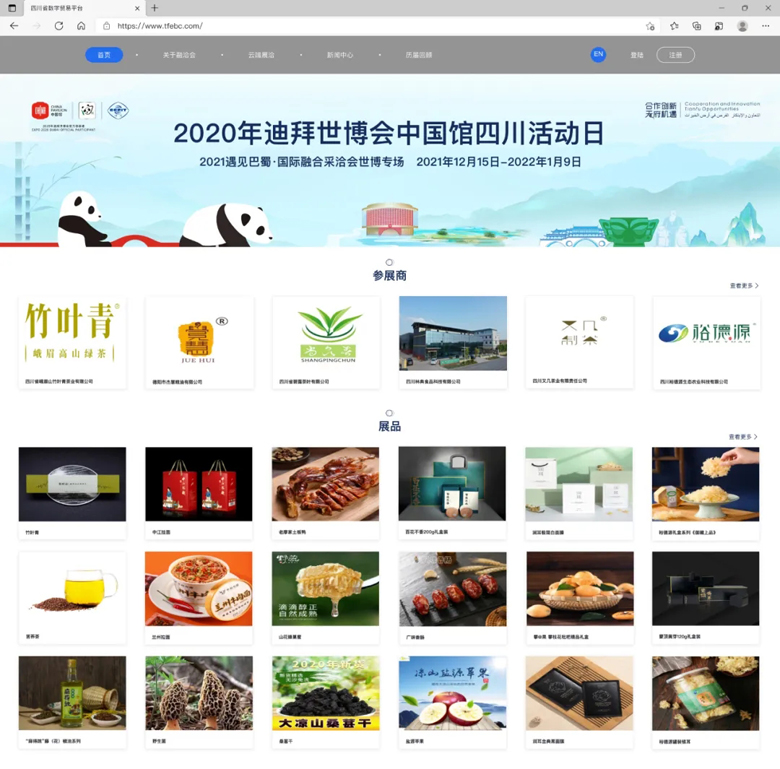Image resolution: width=780 pixels, height=769 pixels.
Task: Open a new browser tab
Action: click(x=154, y=8)
